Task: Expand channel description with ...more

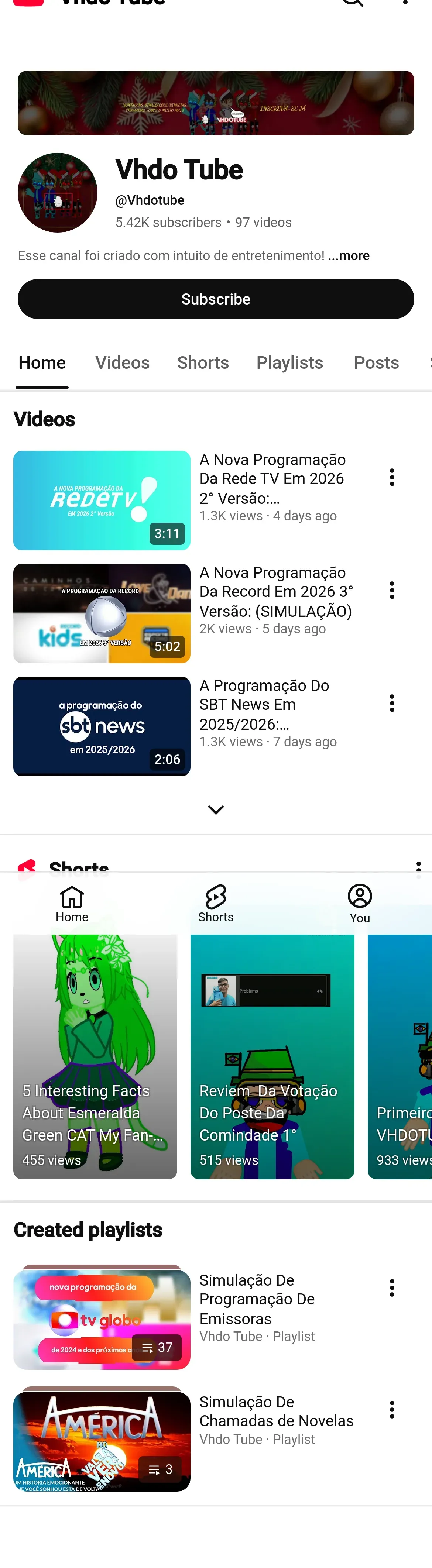Action: 349,256
